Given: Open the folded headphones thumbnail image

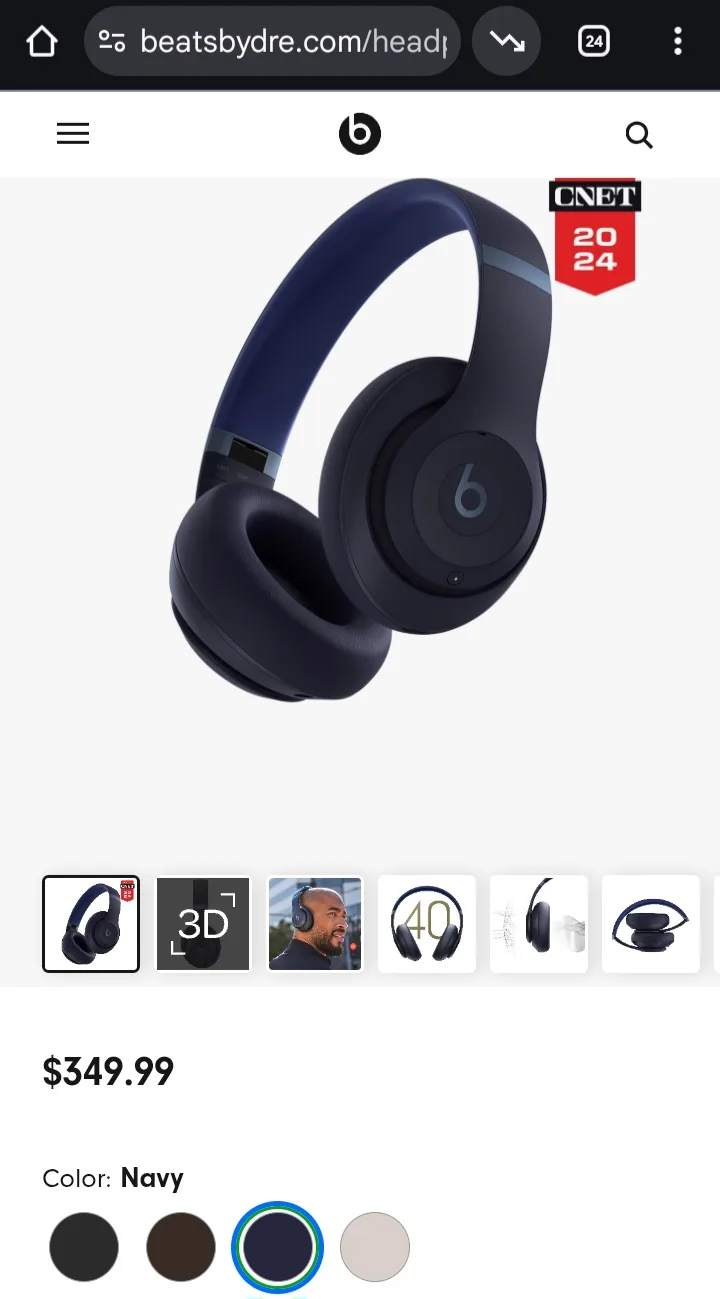Looking at the screenshot, I should 651,923.
